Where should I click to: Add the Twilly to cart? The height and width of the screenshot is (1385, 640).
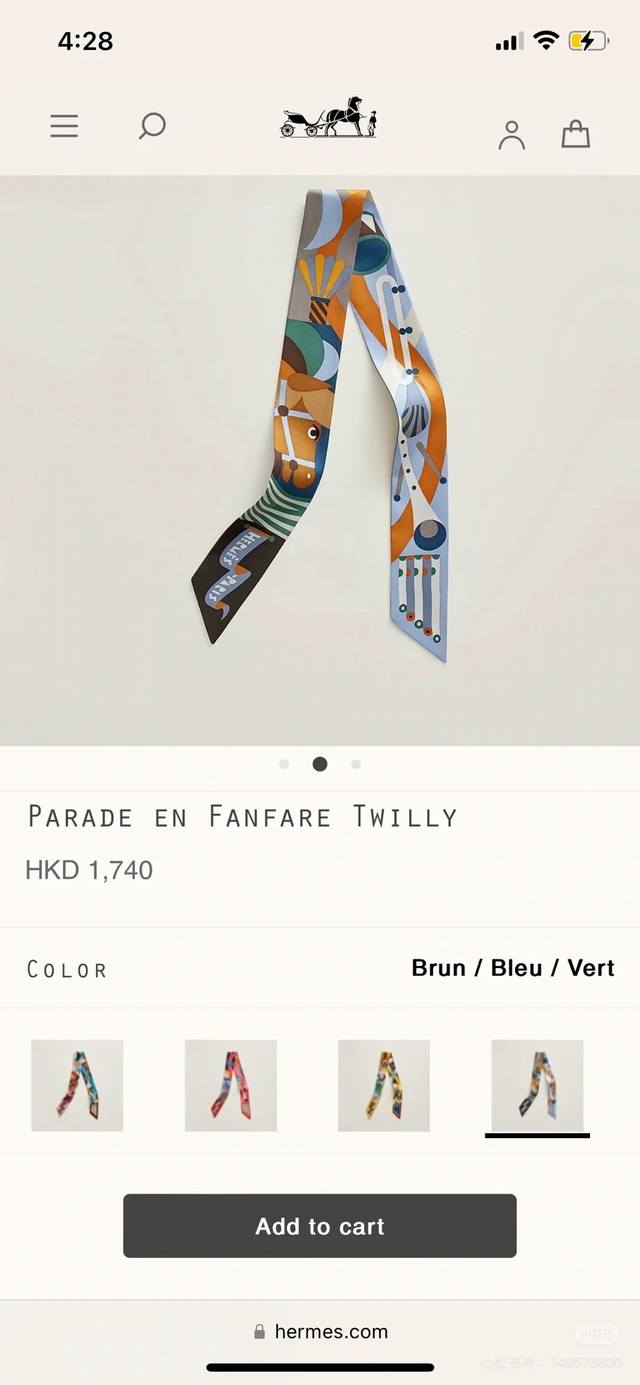(x=320, y=1226)
